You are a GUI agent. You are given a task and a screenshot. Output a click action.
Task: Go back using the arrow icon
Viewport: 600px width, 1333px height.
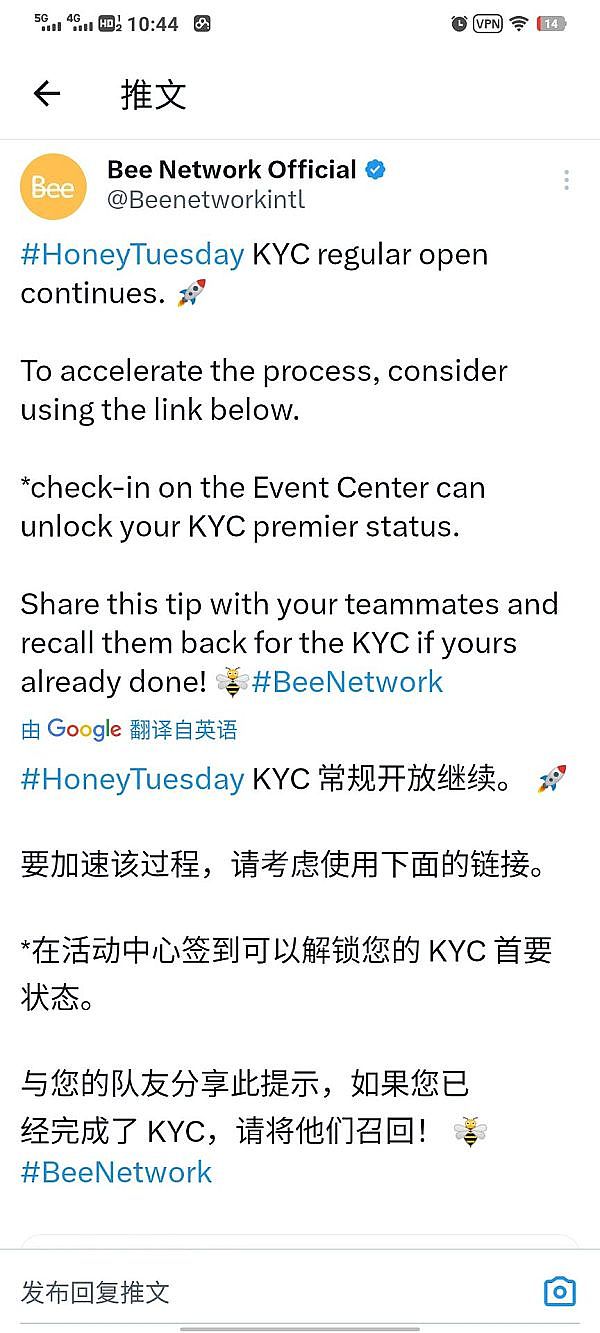(x=47, y=94)
